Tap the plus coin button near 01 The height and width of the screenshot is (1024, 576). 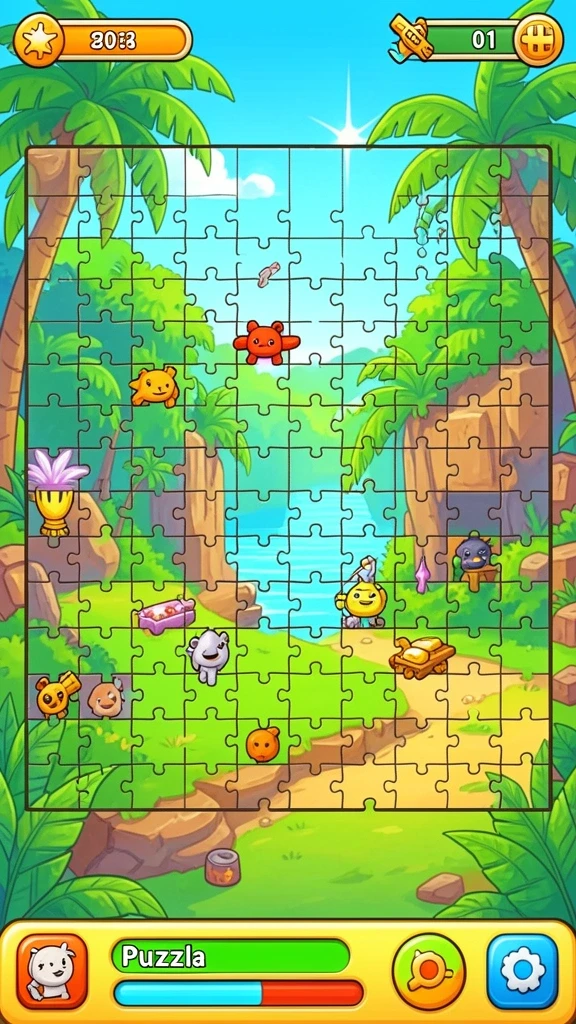point(538,40)
